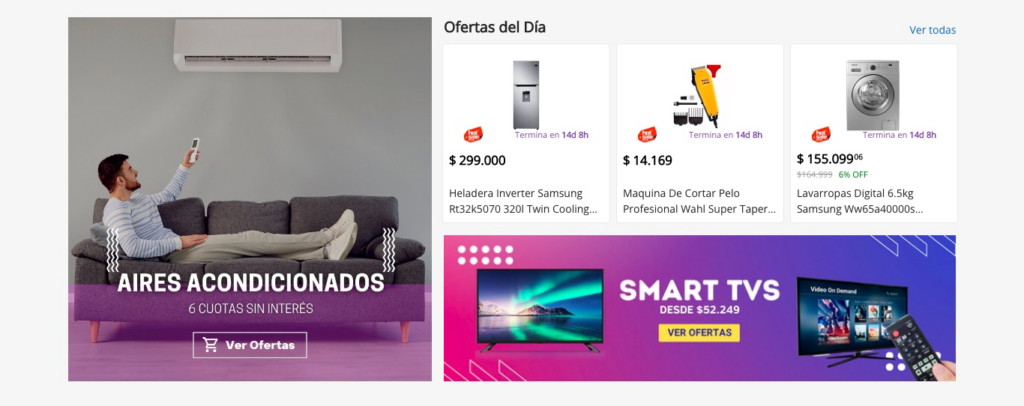Open the Ver todas link
Viewport: 1024px width, 406px height.
932,30
